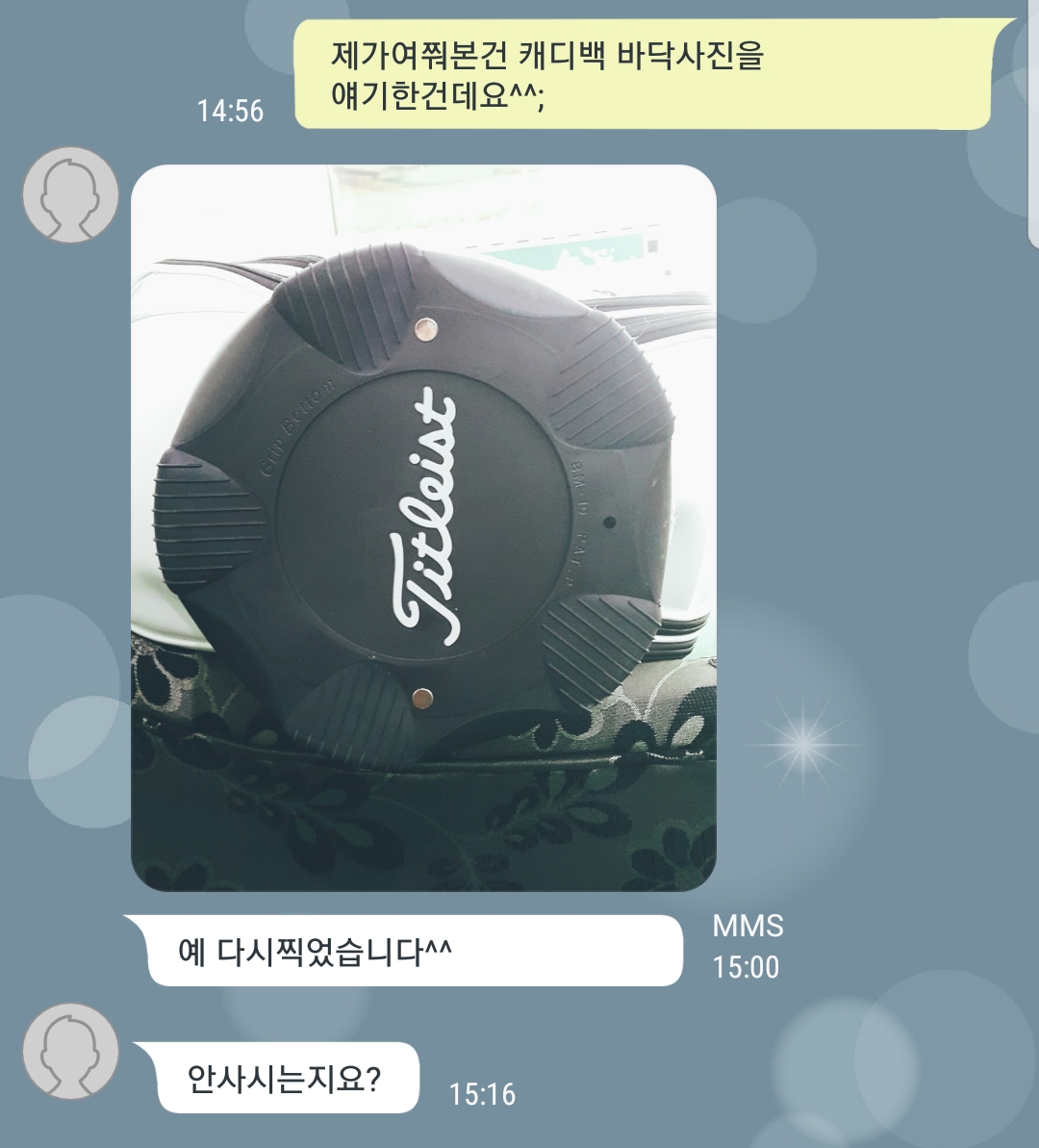Tap the avatar next to 안사시는지요?
This screenshot has height=1148, width=1039.
[70, 1052]
